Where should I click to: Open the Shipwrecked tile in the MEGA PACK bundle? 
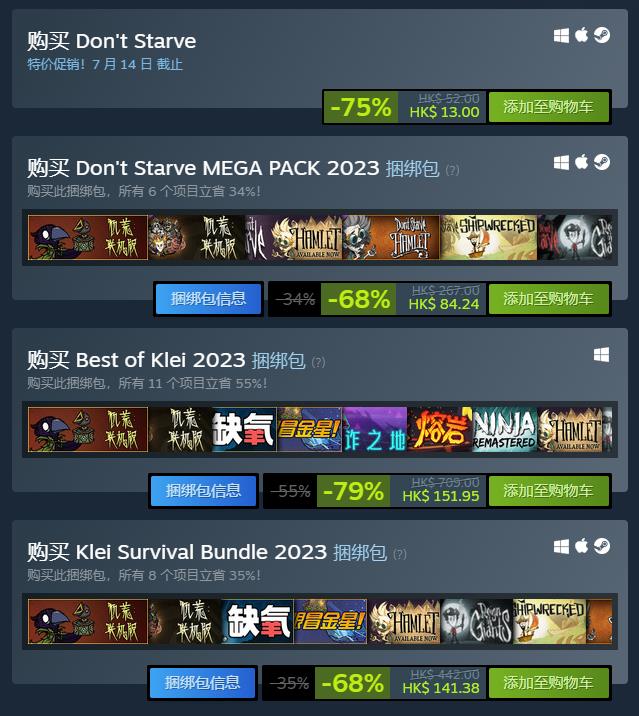[488, 237]
